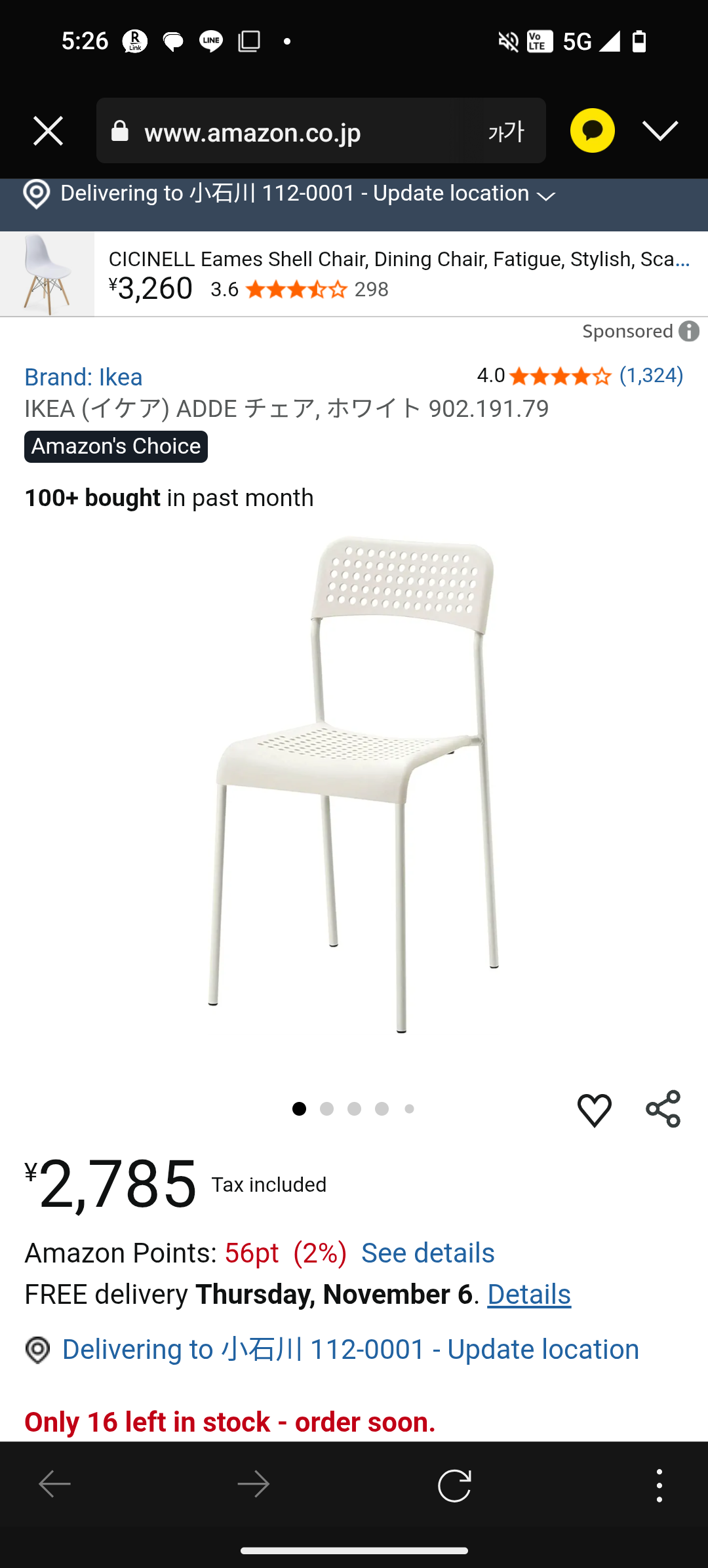
Task: Close the in-app browser
Action: [48, 131]
